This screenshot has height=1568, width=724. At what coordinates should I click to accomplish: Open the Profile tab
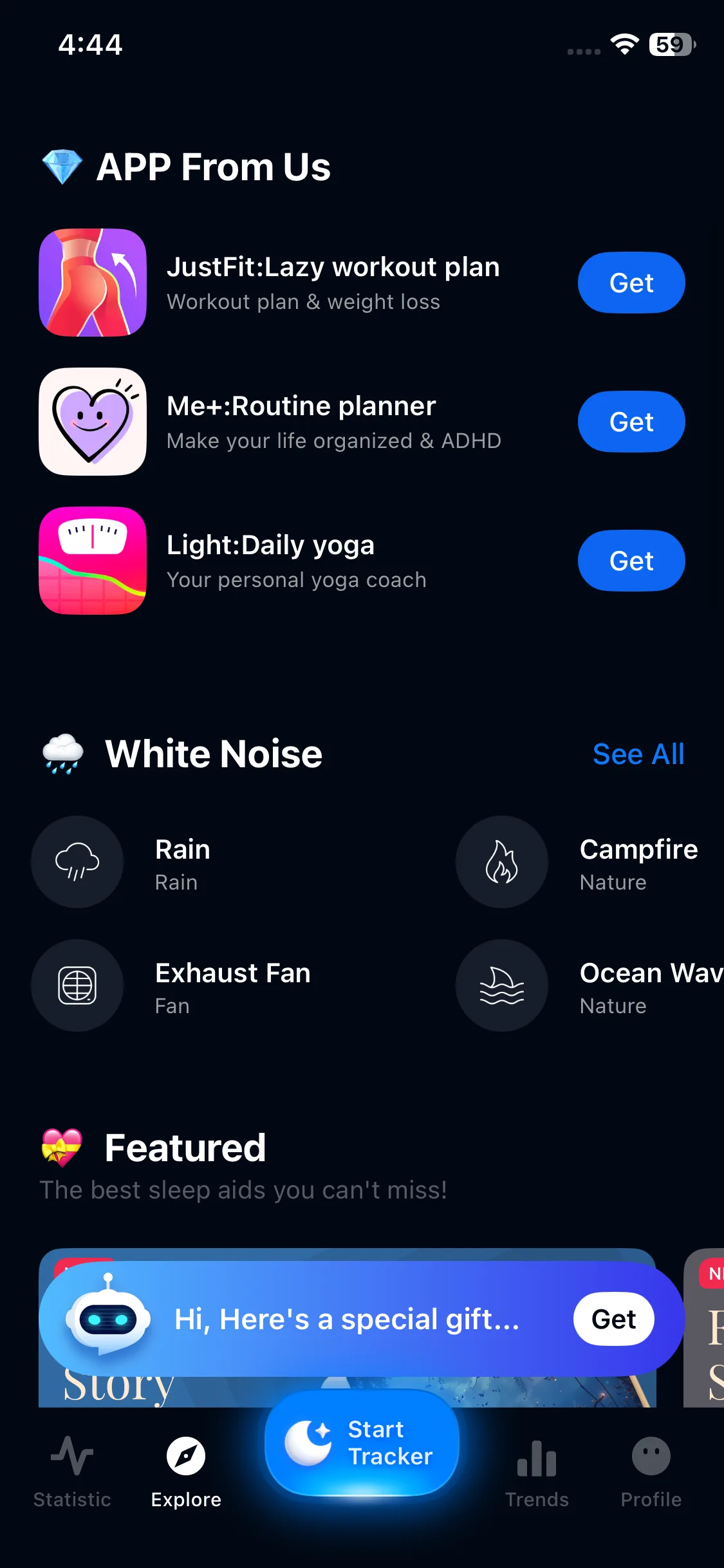point(651,1471)
